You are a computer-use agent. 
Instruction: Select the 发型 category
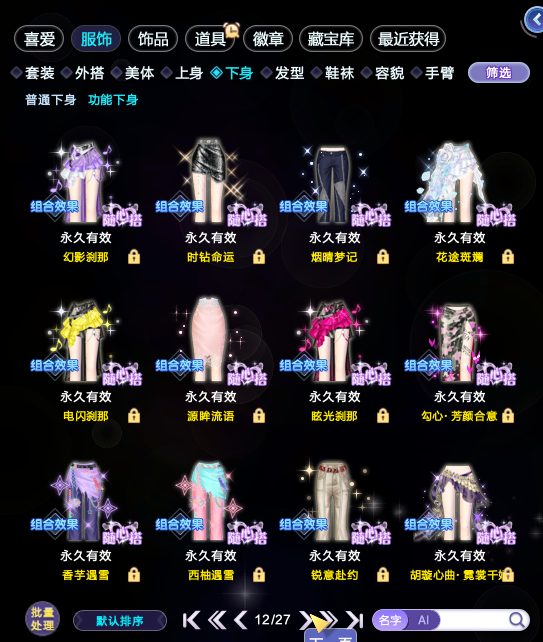point(283,73)
